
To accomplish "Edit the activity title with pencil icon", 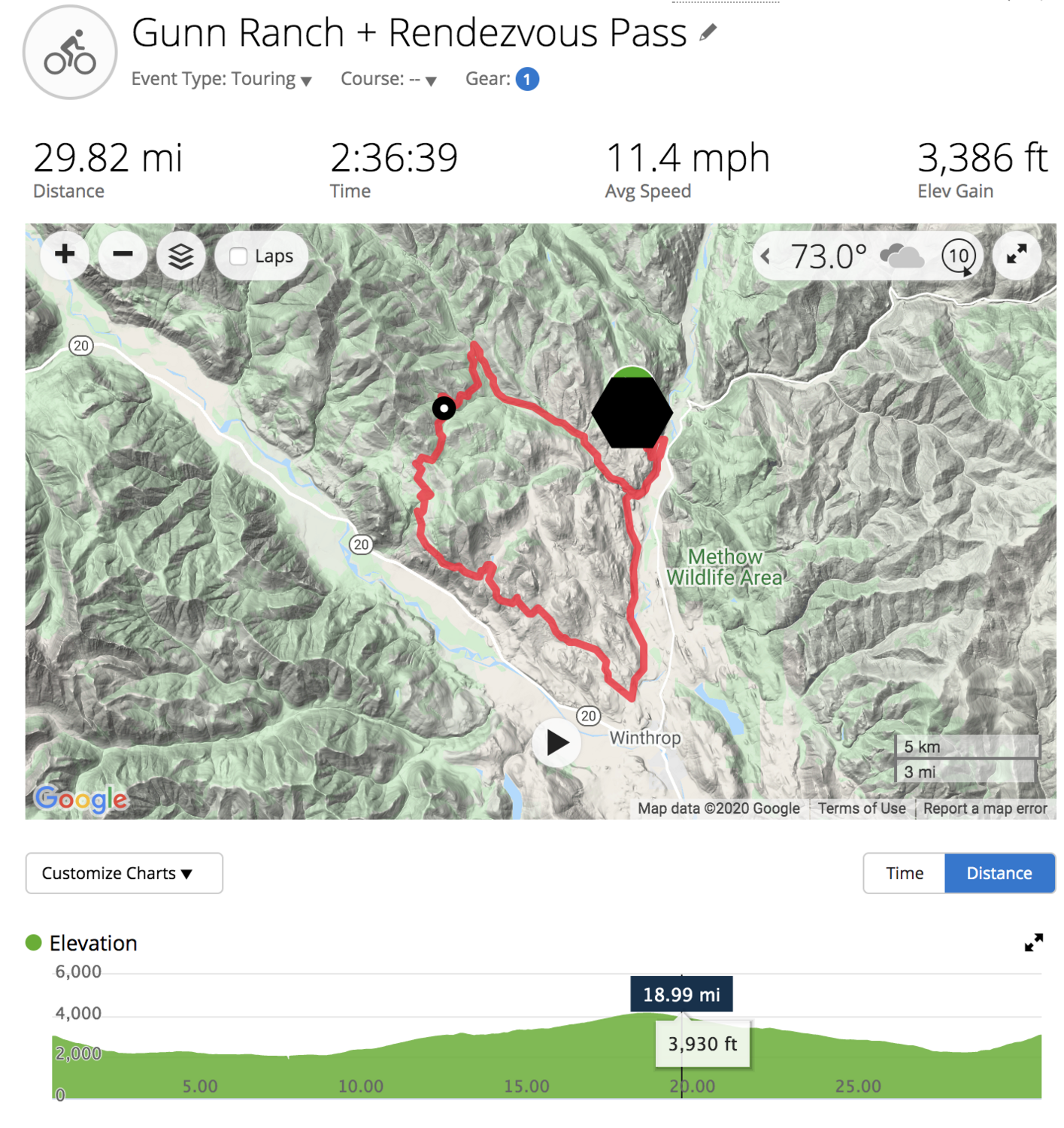I will pyautogui.click(x=708, y=32).
